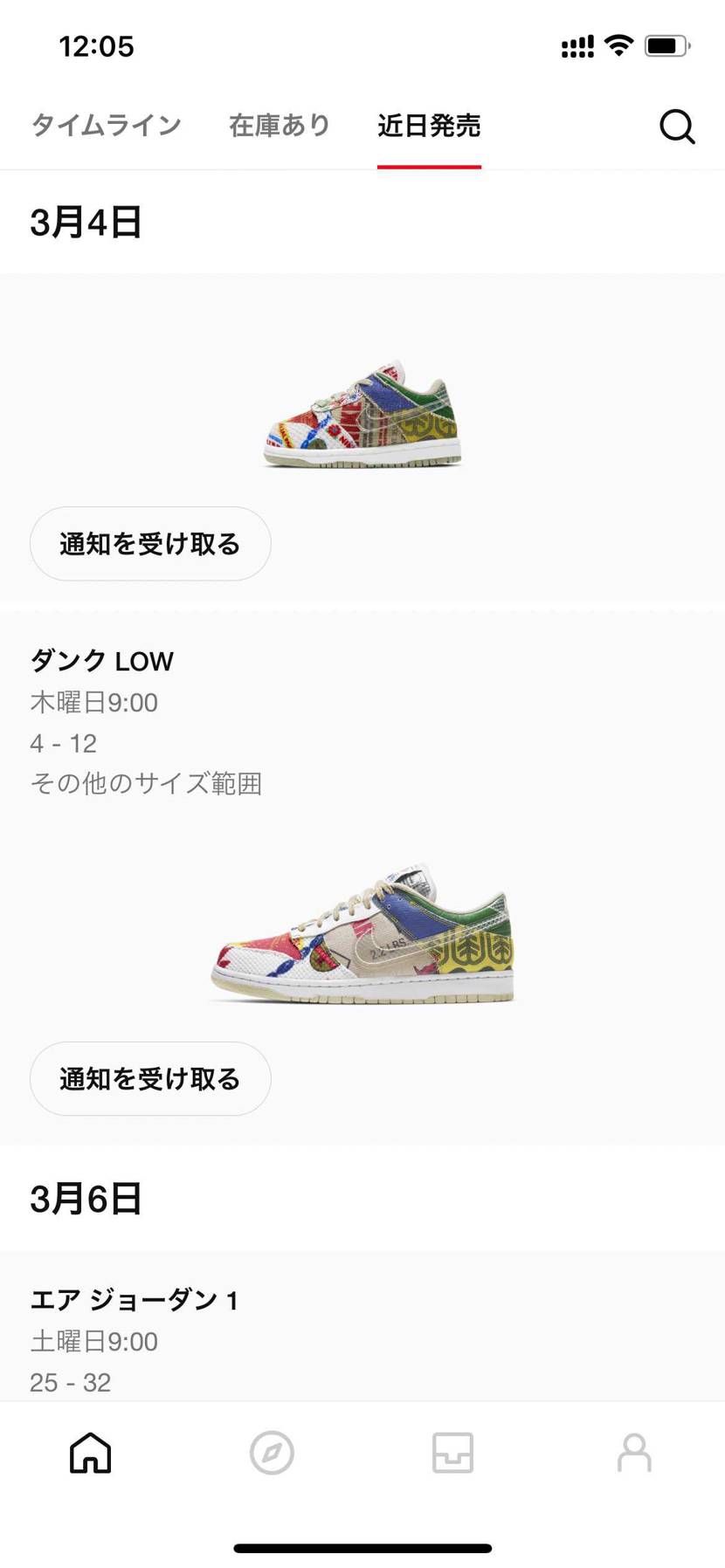Select the 近日発売 tab
Viewport: 725px width, 1568px height.
click(x=428, y=126)
